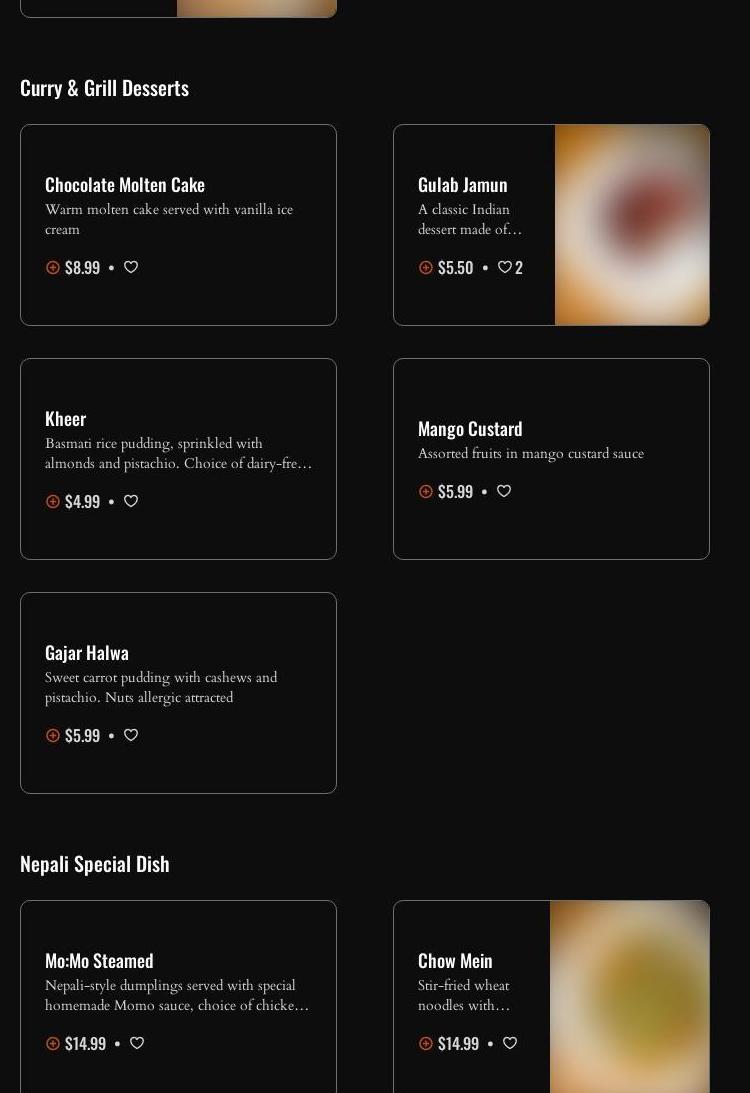Screen dimensions: 750x1093
Task: Like the Chocolate Molten Cake item
Action: 131,267
